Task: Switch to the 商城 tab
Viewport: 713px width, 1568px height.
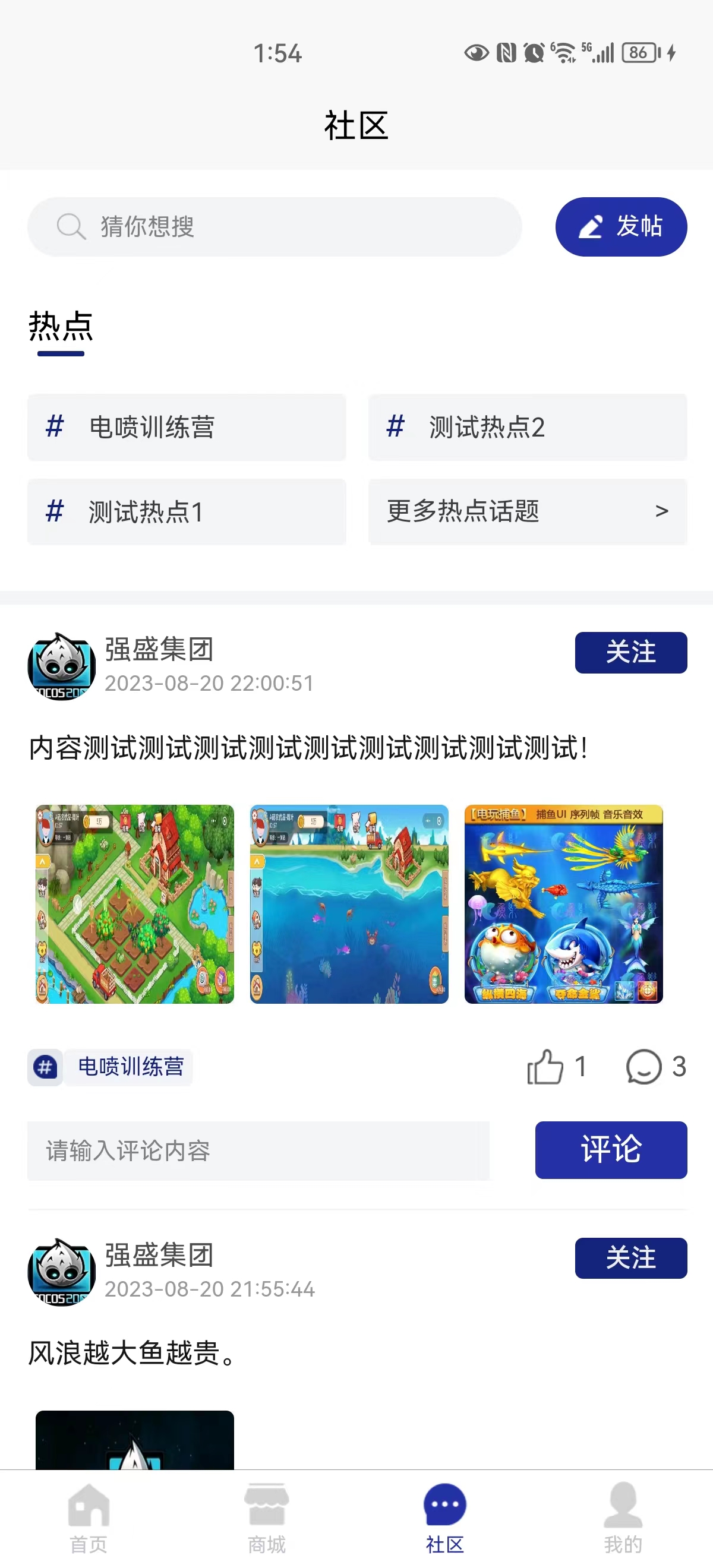Action: pyautogui.click(x=267, y=1518)
